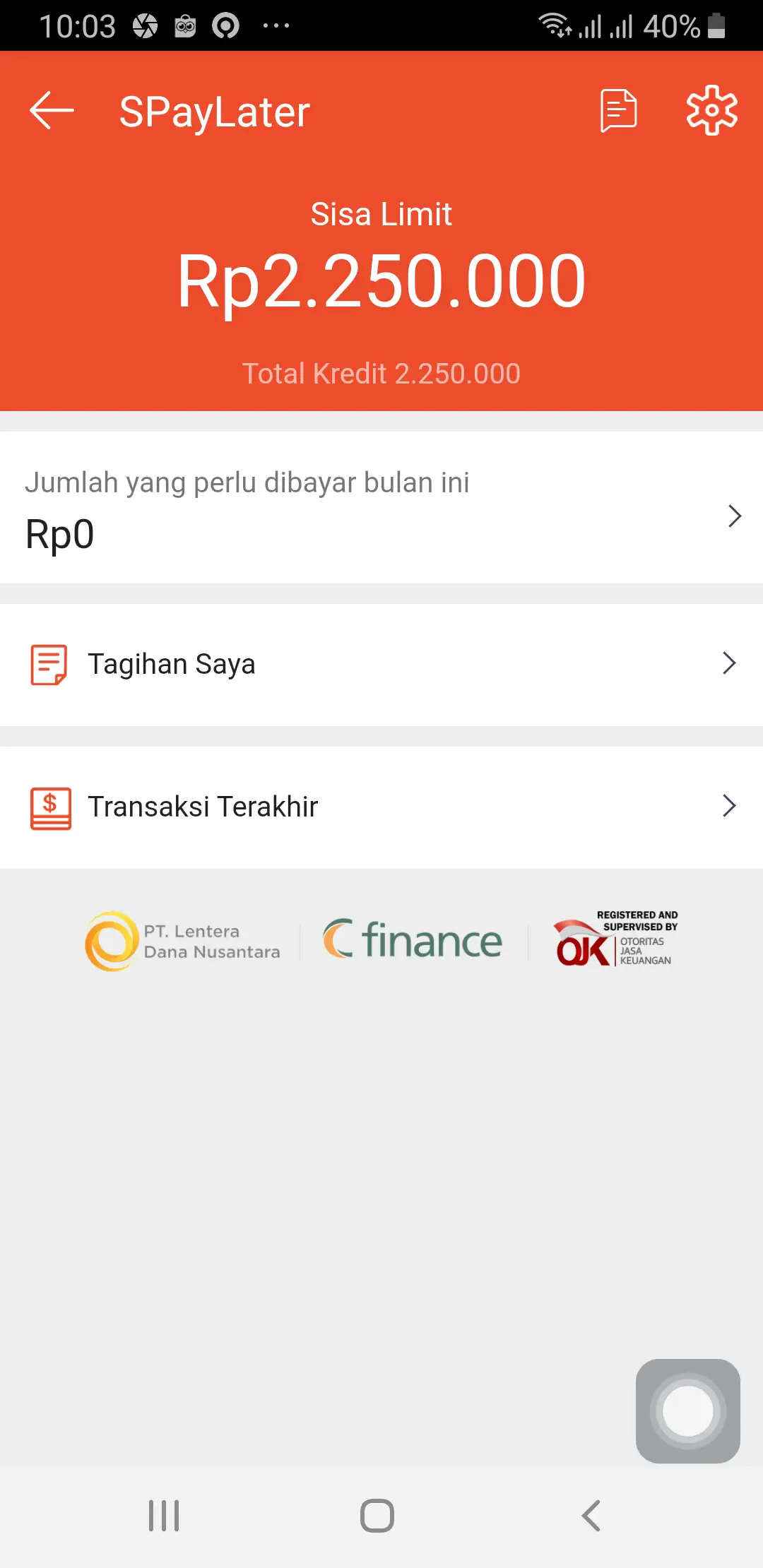The width and height of the screenshot is (763, 1568).
Task: Open SPayLater settings via gear icon
Action: click(x=711, y=109)
